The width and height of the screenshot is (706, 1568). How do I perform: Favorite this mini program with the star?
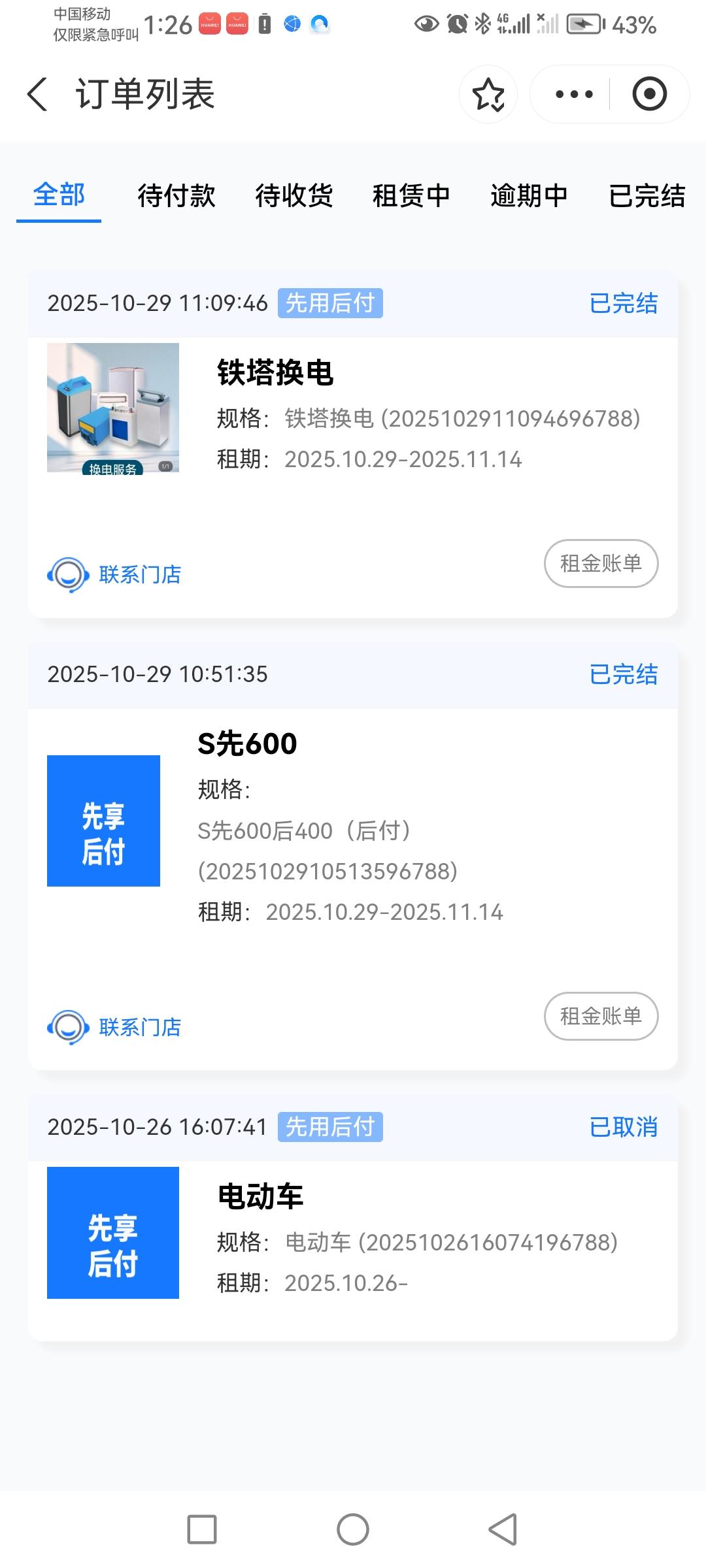488,95
